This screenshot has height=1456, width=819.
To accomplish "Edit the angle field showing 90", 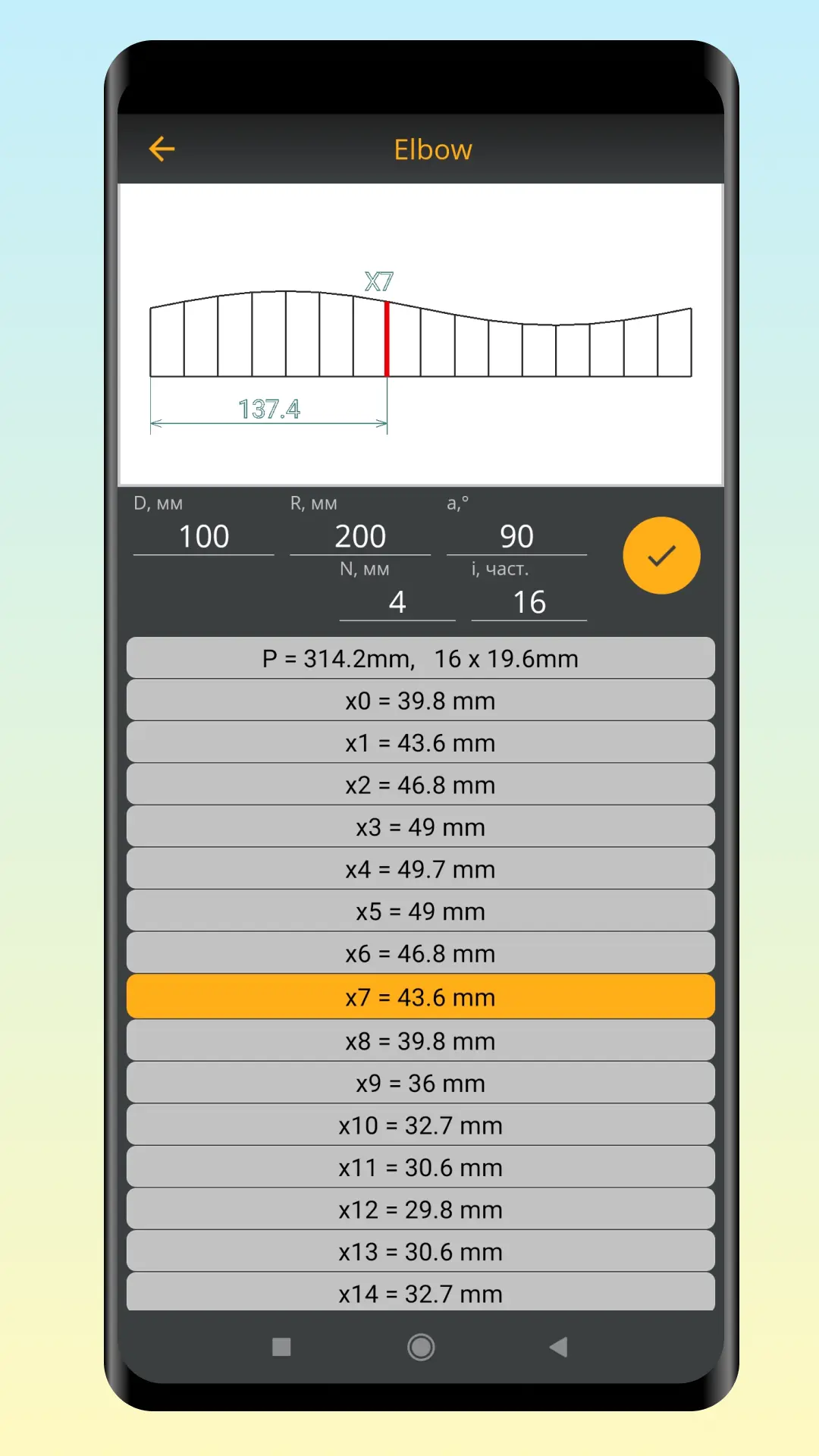I will tap(516, 537).
